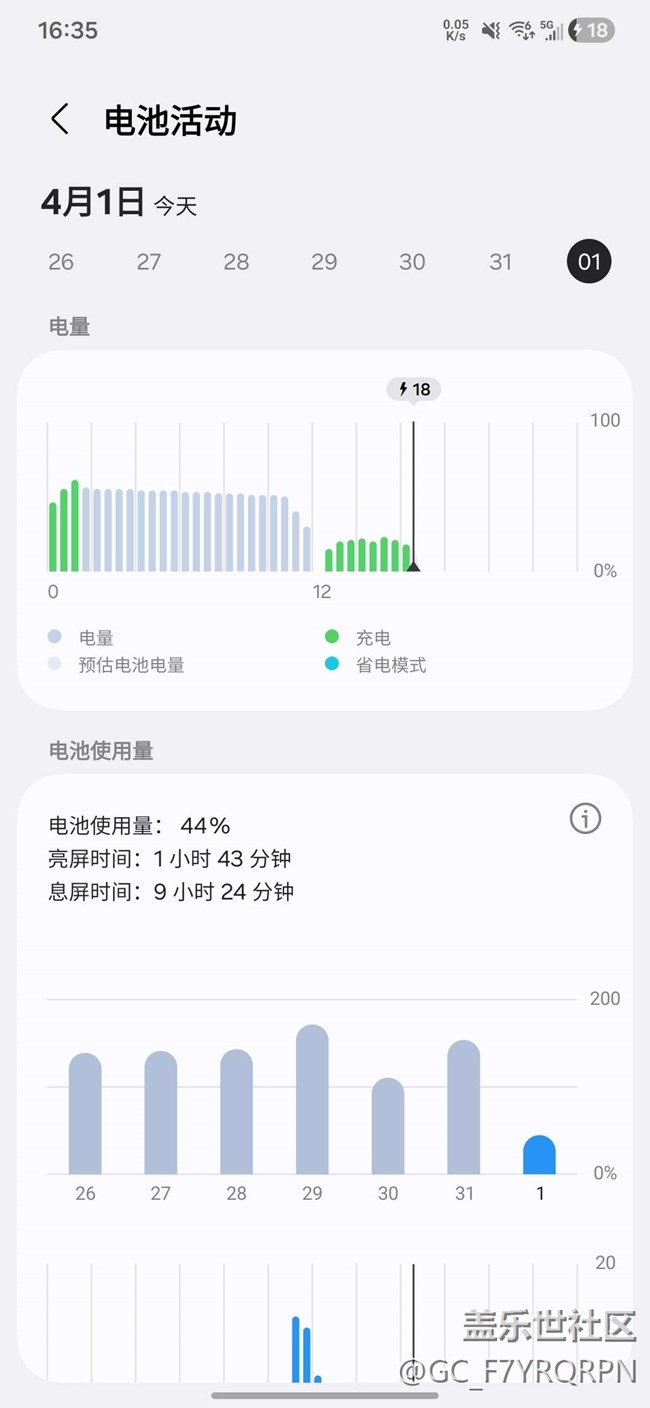
Task: View battery activity for date 29
Action: click(x=324, y=262)
